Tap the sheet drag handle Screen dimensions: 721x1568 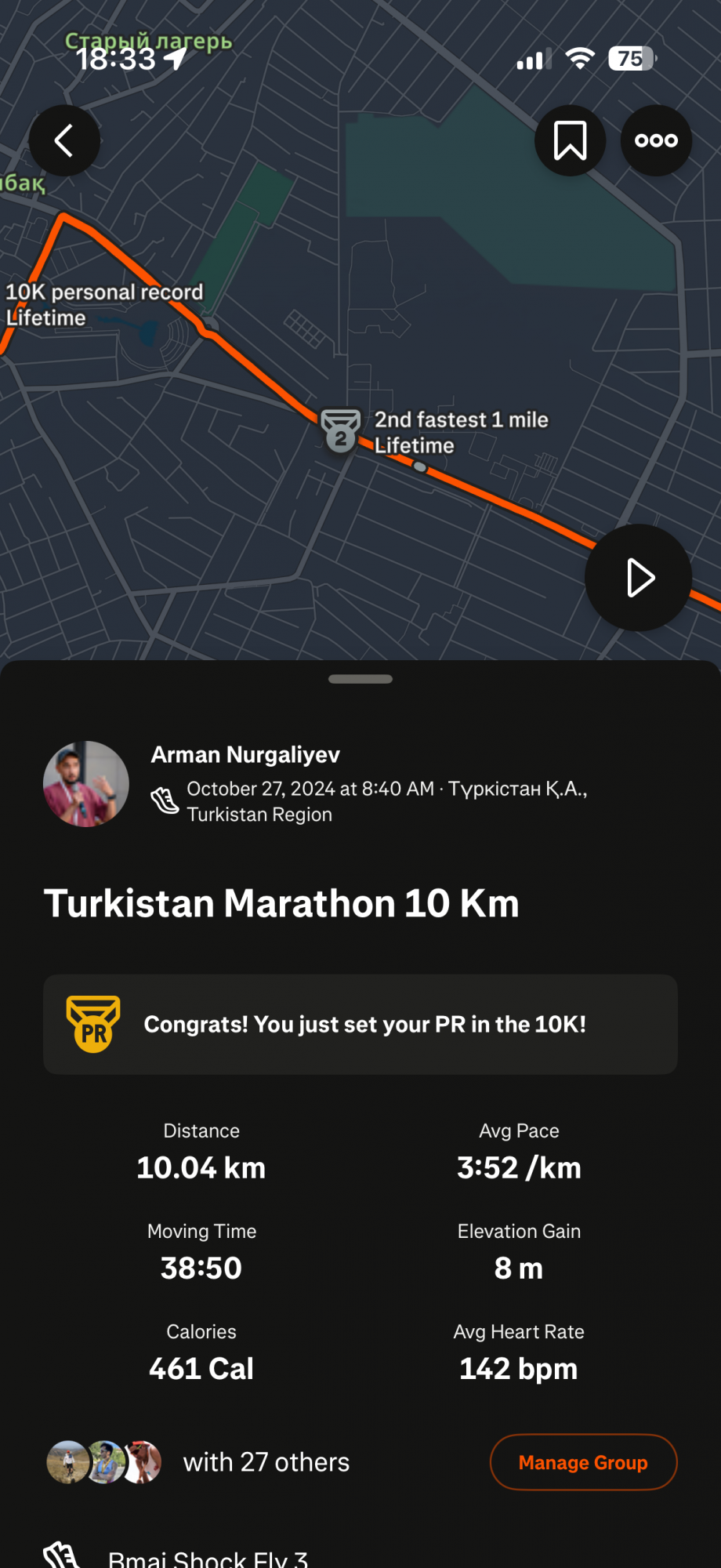tap(360, 679)
